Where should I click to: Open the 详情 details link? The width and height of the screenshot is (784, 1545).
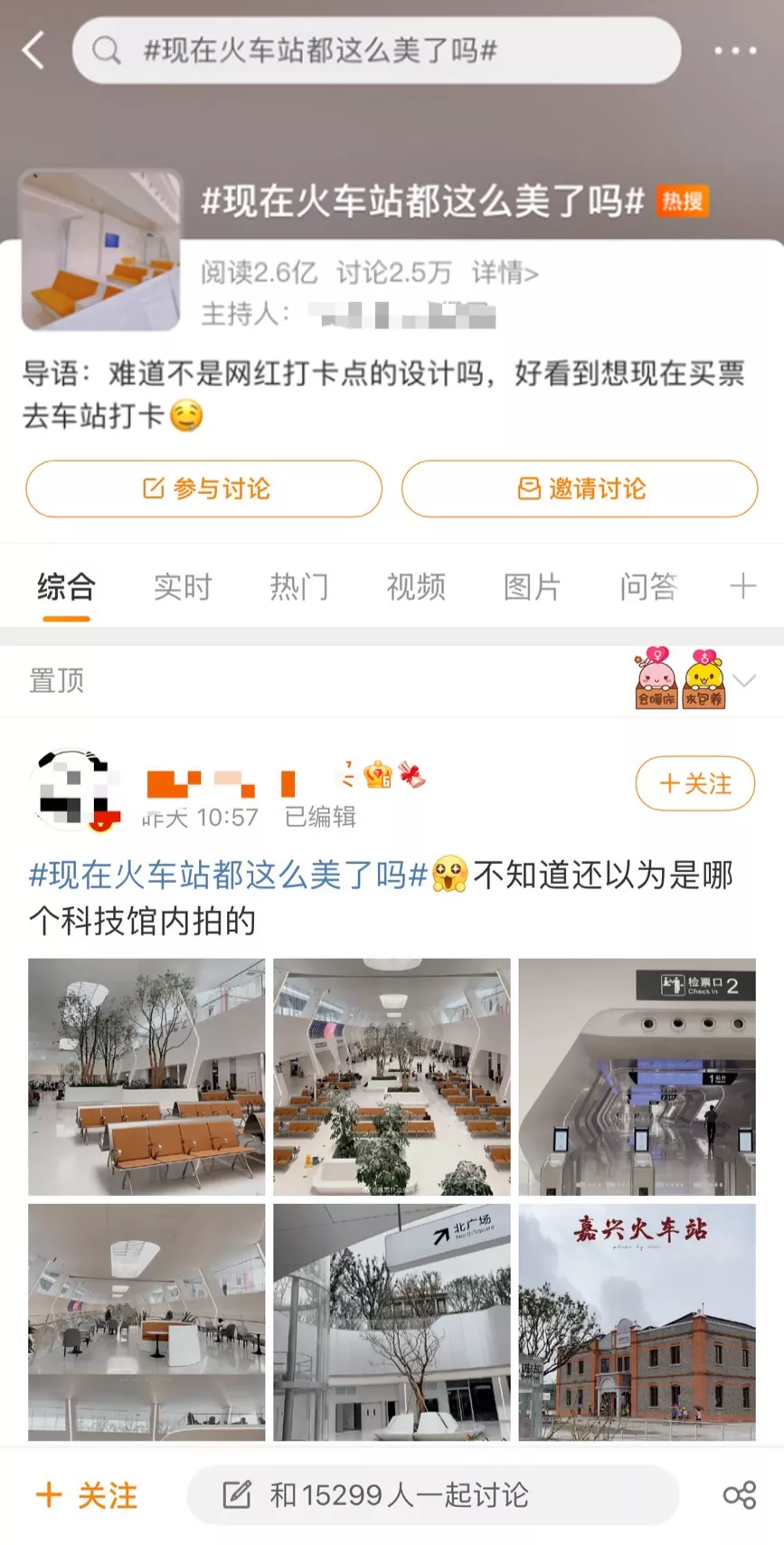[505, 272]
